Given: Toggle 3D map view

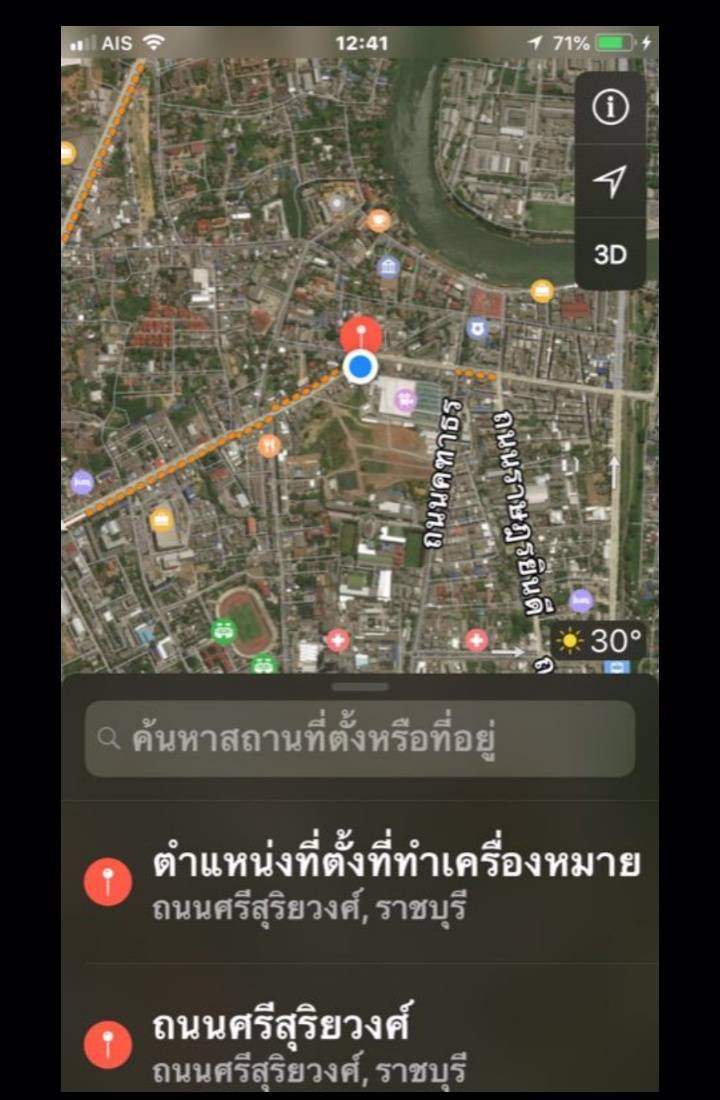Looking at the screenshot, I should (x=613, y=253).
